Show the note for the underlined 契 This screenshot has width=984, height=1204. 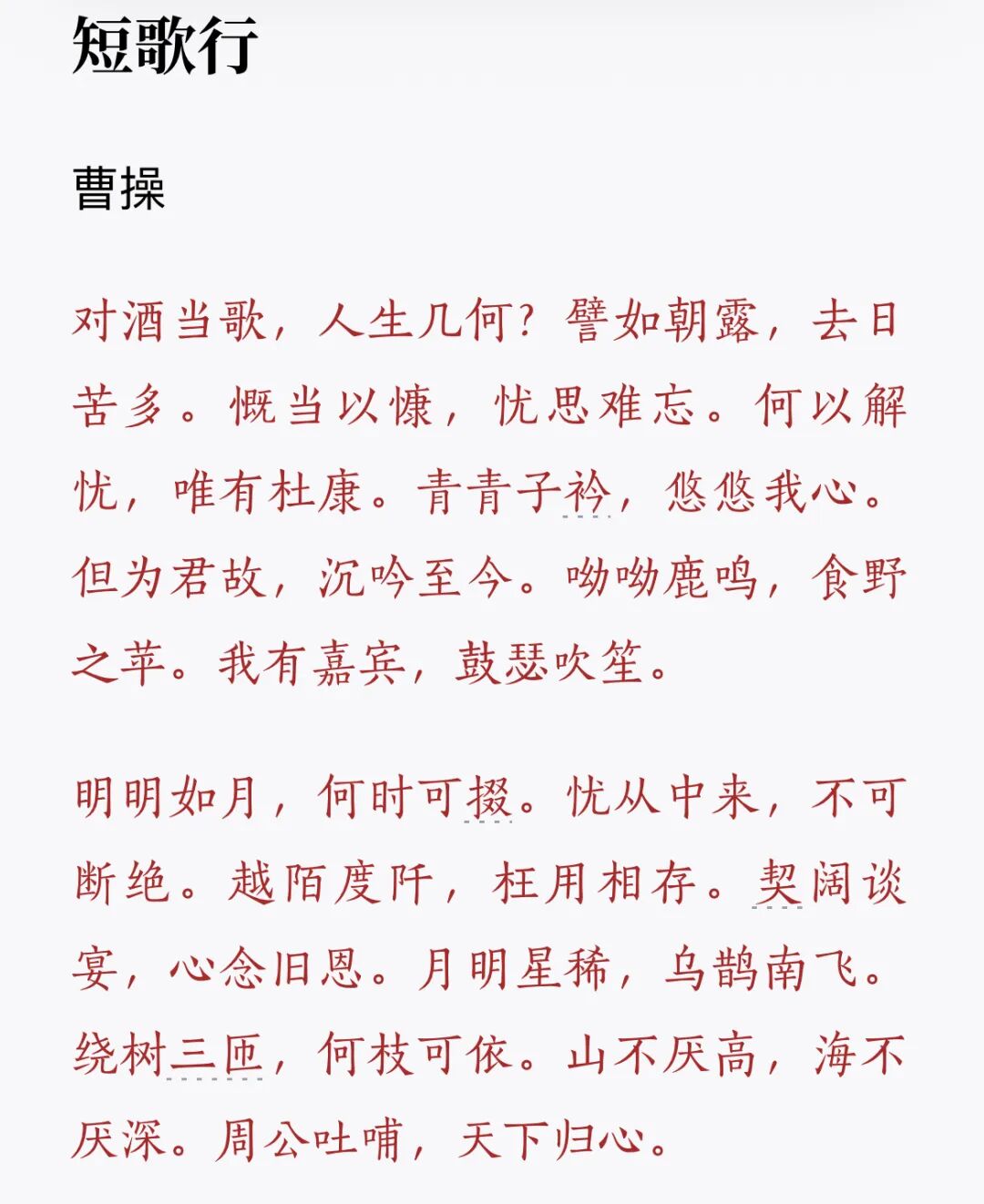(778, 883)
